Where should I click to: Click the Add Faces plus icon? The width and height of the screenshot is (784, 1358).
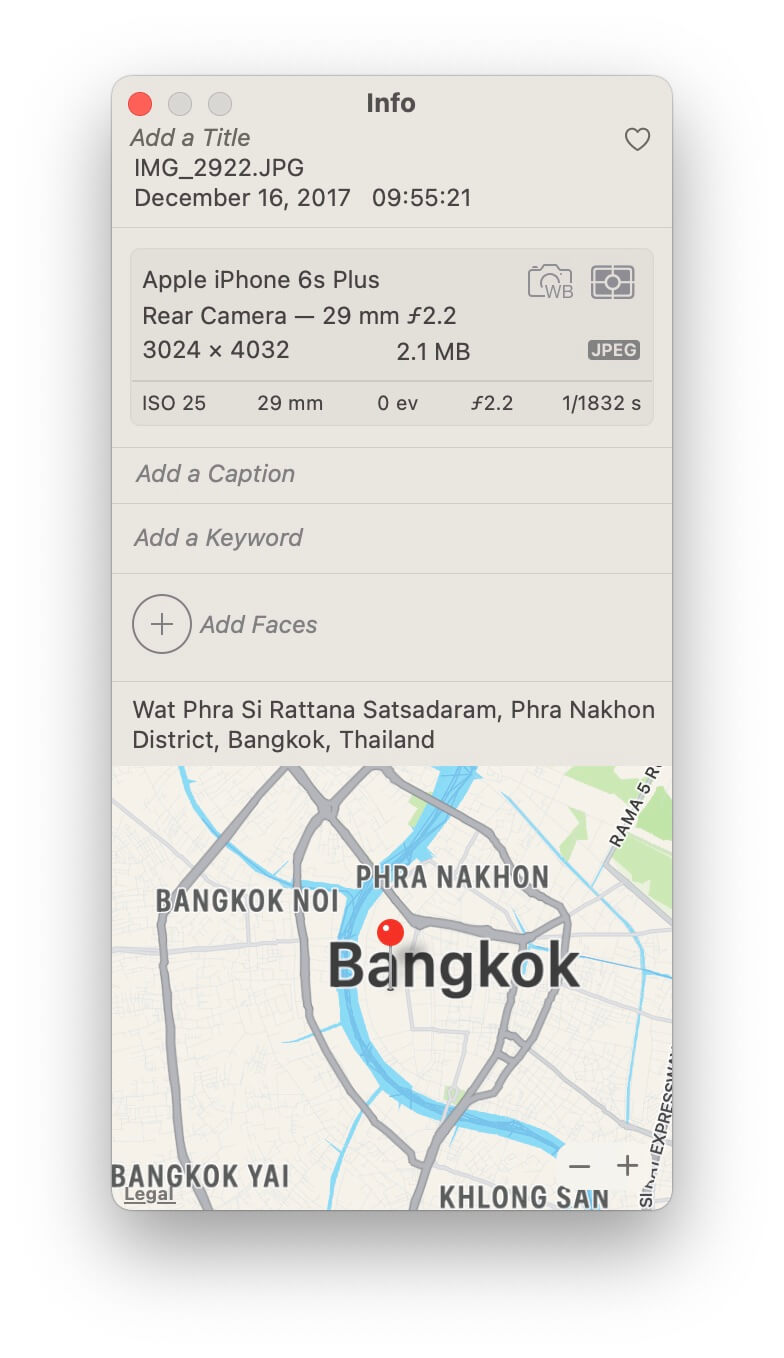coord(161,624)
